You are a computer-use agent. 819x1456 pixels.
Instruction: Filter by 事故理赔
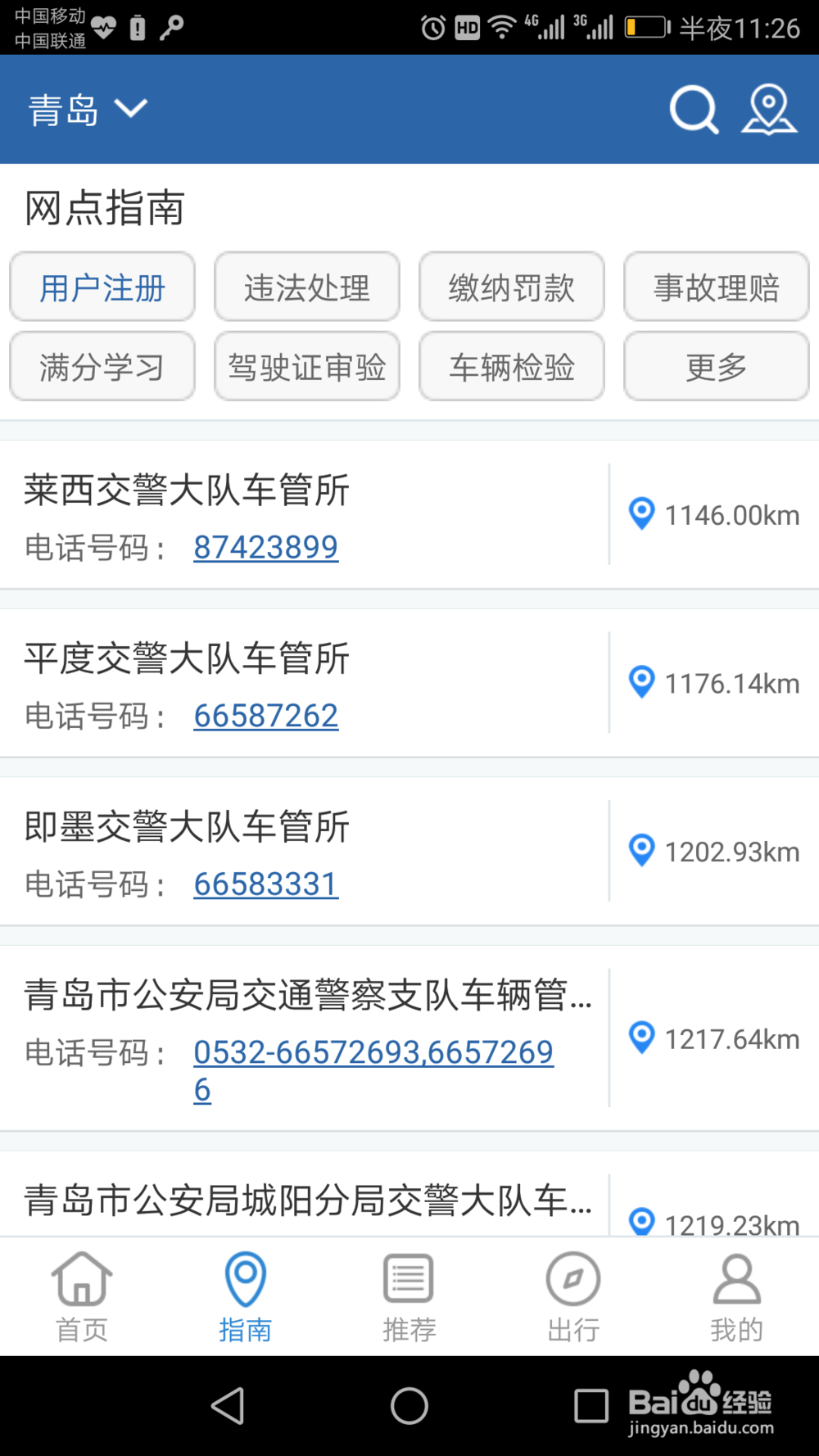(717, 287)
